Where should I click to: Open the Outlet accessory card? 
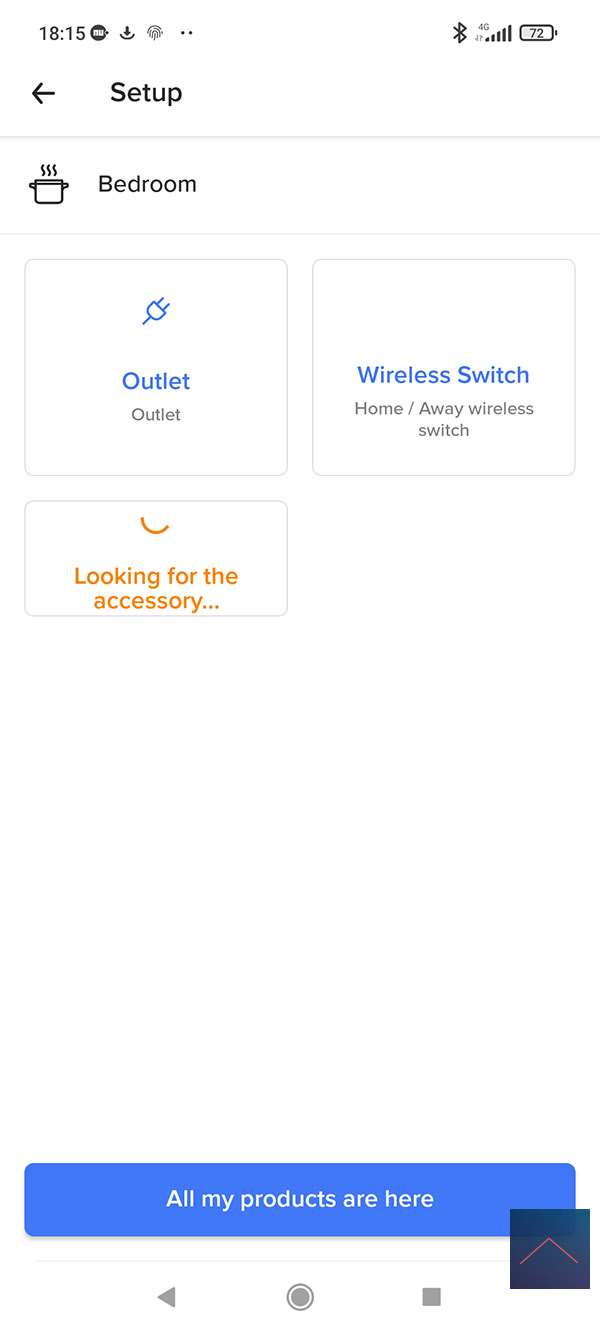156,367
